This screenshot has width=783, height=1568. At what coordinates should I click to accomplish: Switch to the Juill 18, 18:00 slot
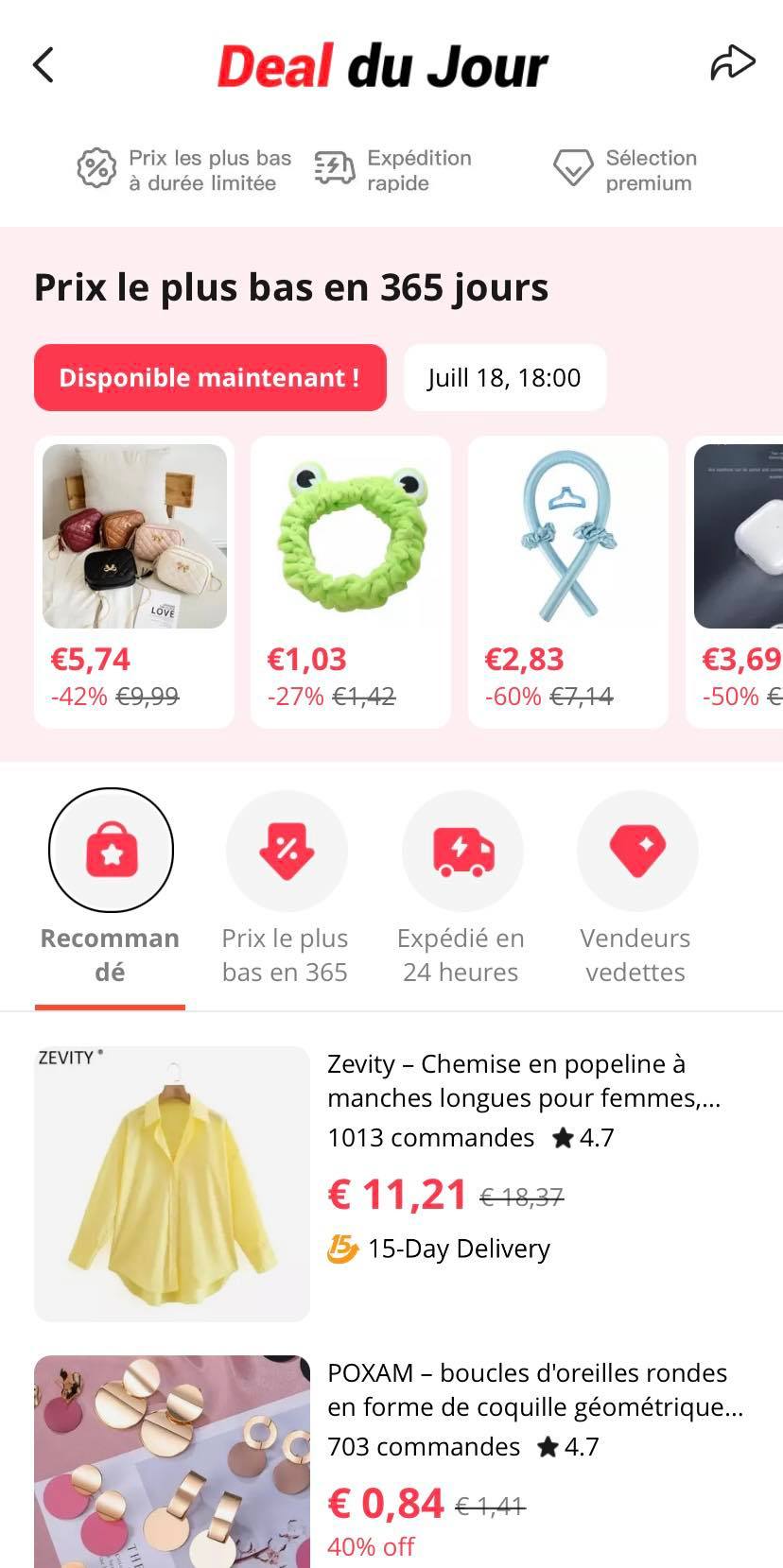504,378
